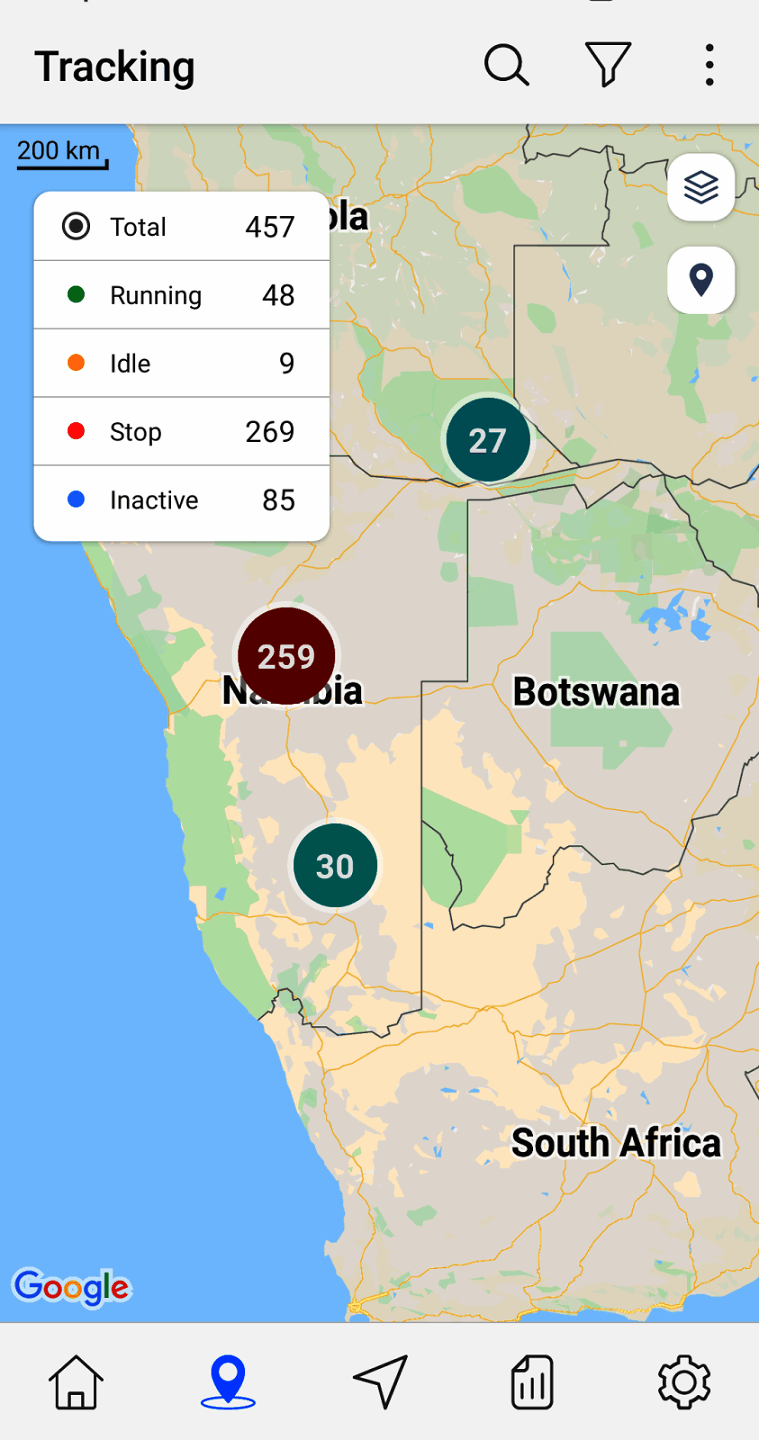Go to the Home tab
Screen dimensions: 759x1440
[76, 1383]
